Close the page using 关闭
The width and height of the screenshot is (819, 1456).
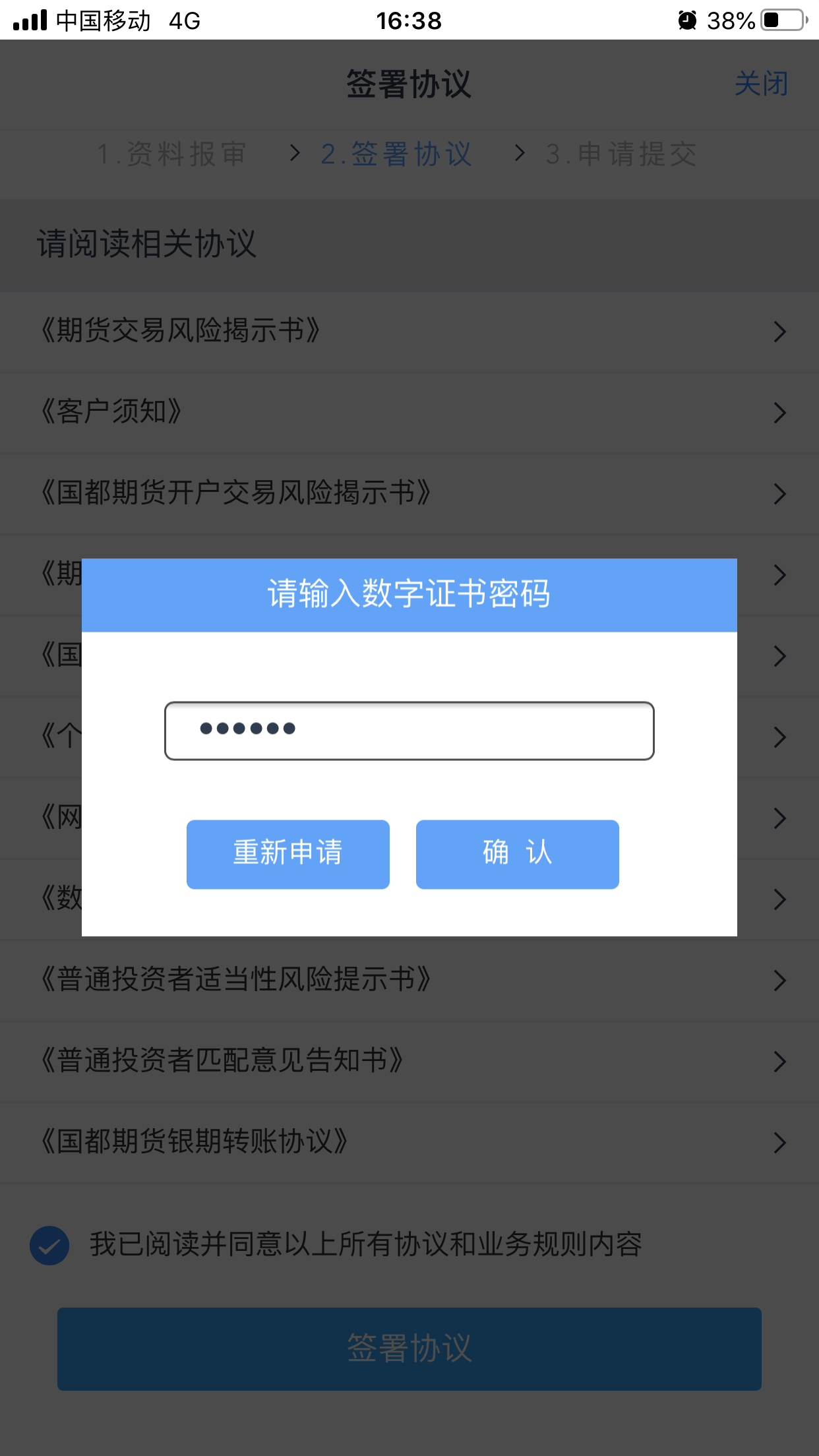coord(762,84)
